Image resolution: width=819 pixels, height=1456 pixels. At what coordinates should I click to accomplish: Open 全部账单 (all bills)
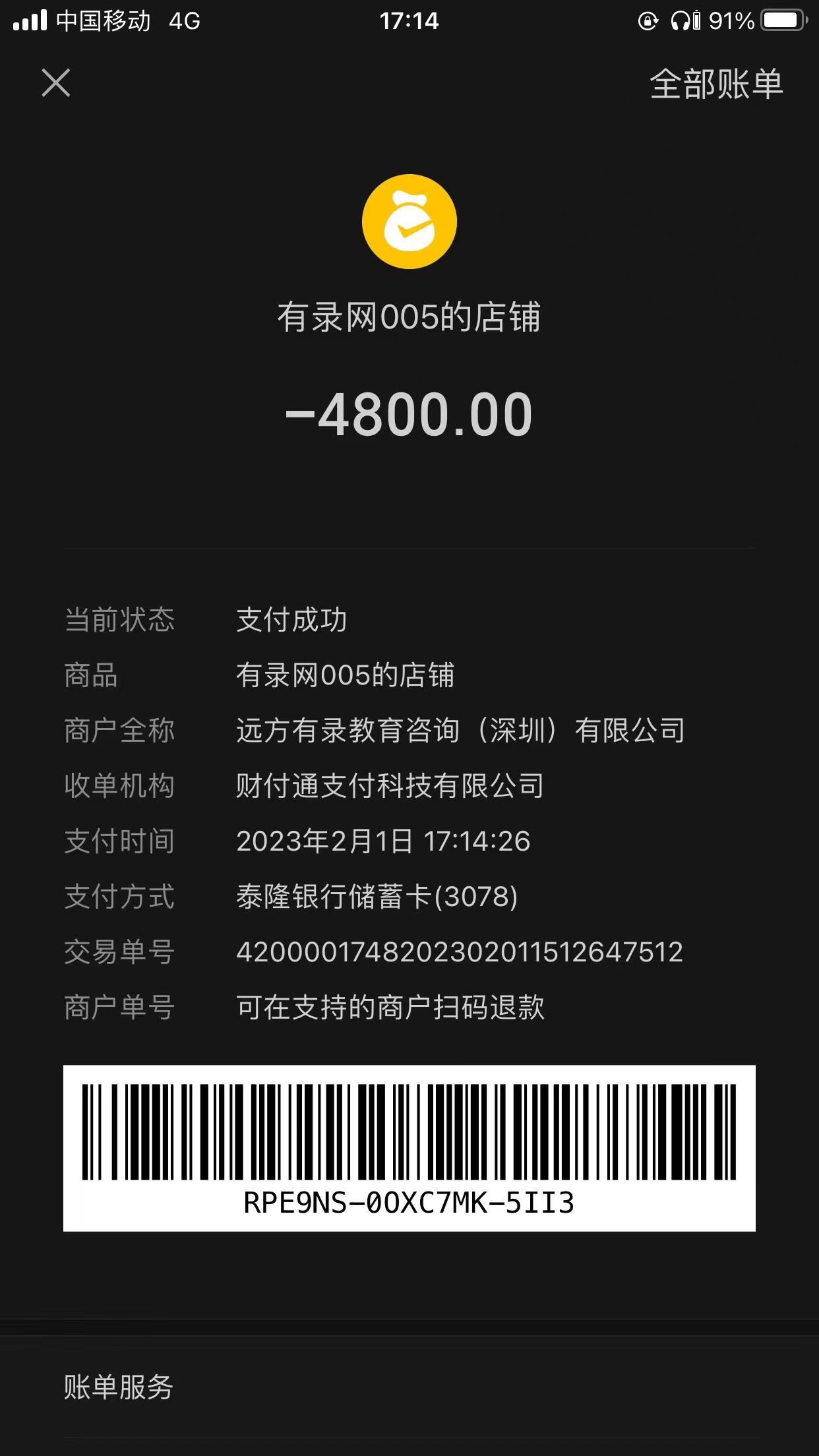pyautogui.click(x=716, y=84)
